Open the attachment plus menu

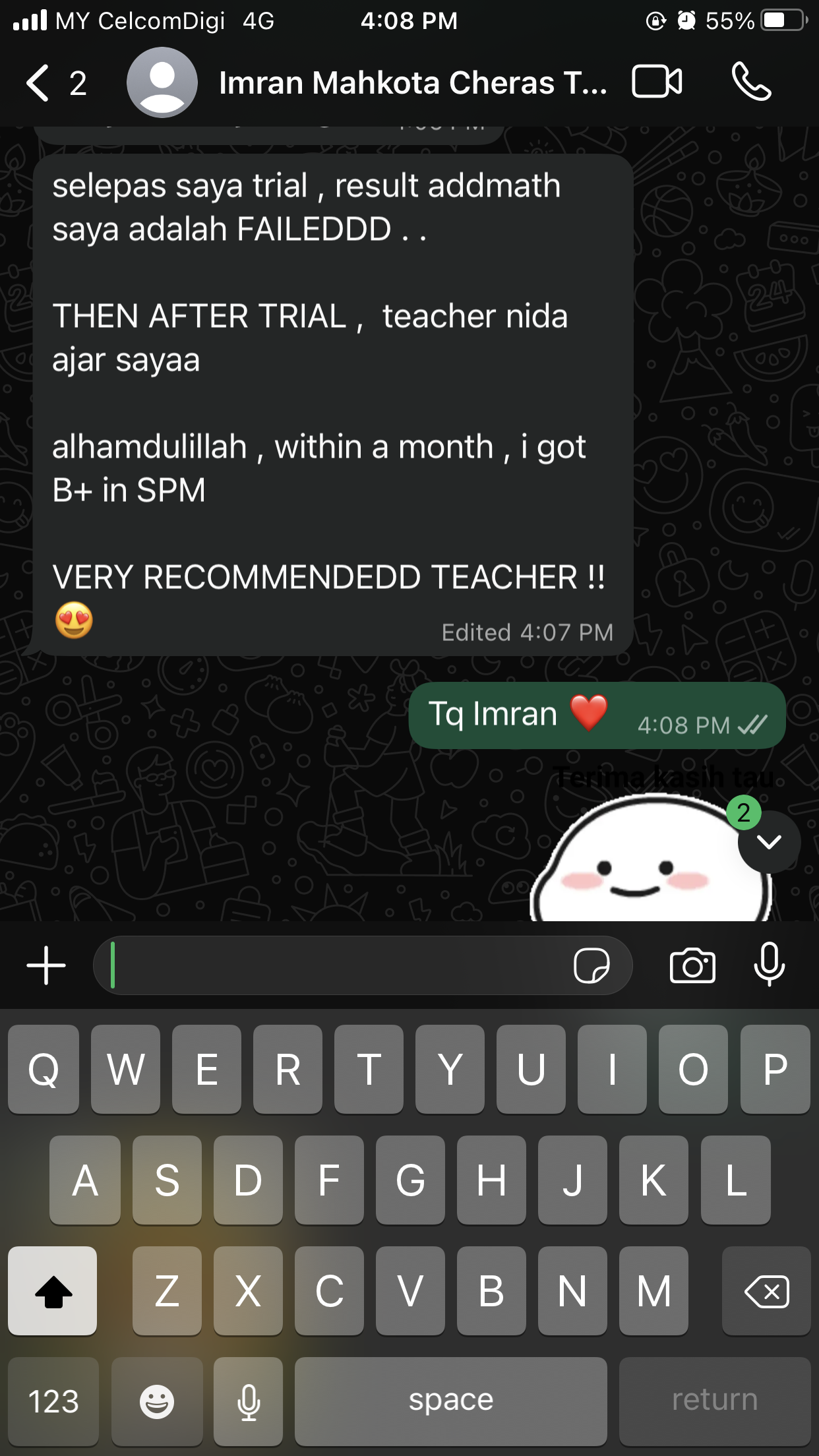(x=46, y=965)
